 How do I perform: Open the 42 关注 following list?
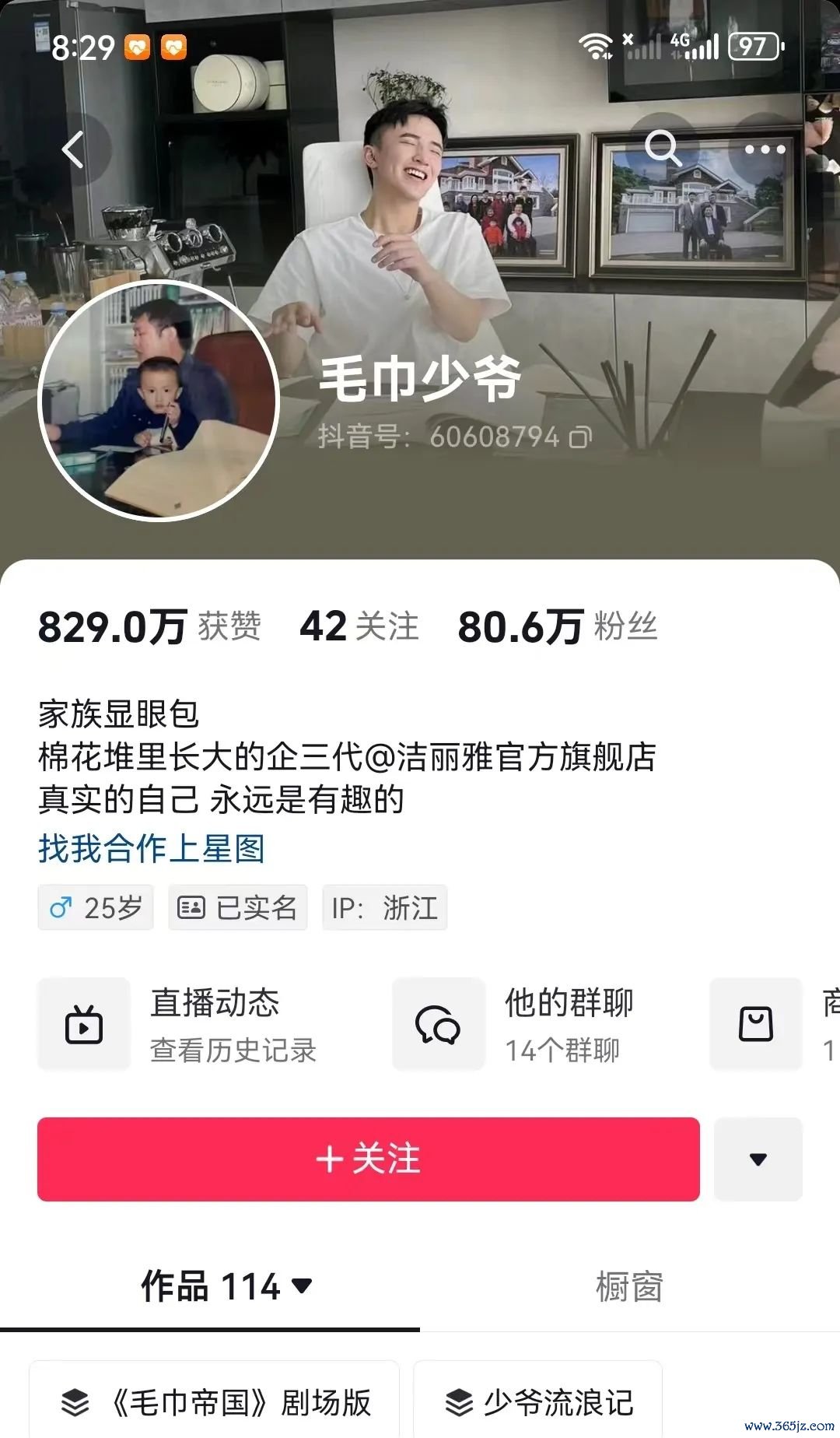[359, 627]
